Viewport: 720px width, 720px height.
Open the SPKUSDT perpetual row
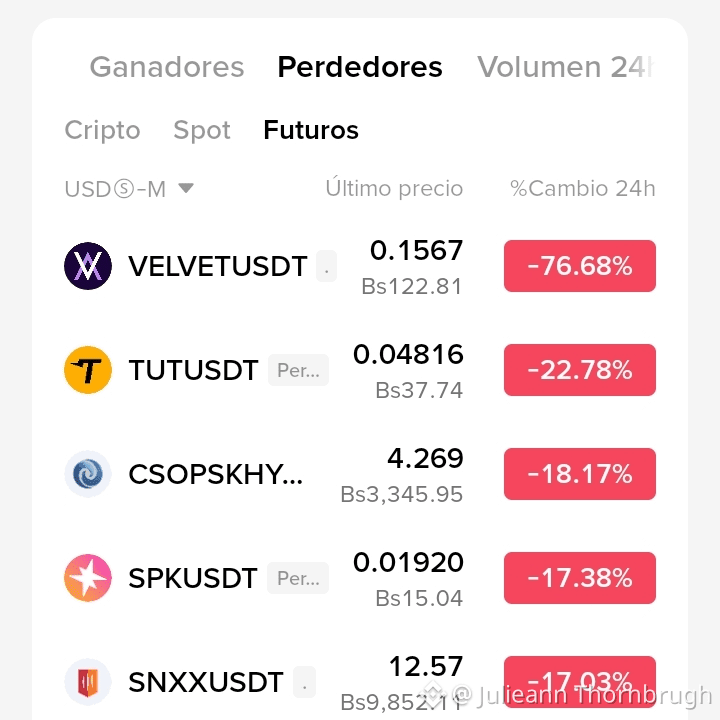360,578
